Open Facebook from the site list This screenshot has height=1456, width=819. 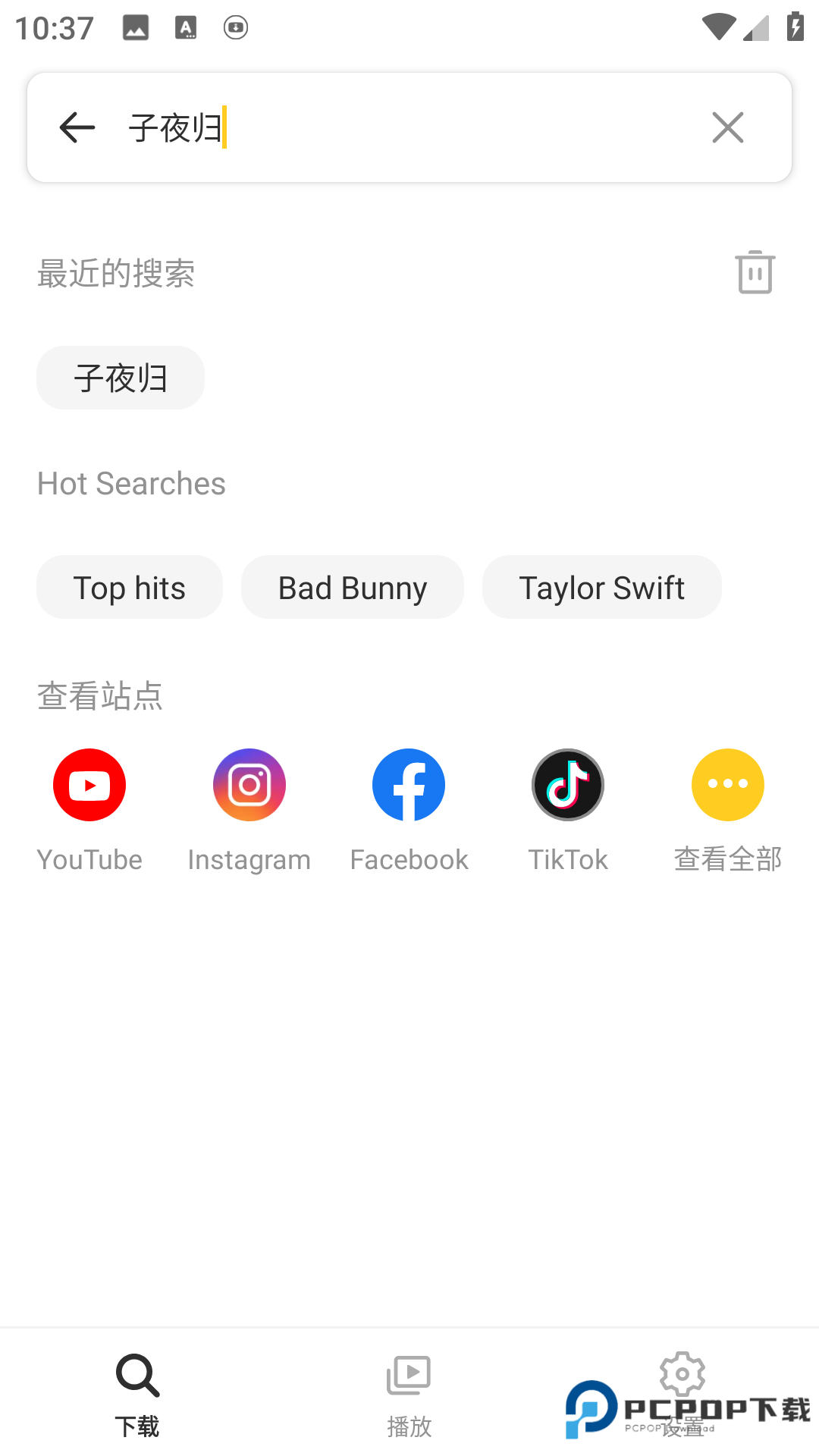pos(408,785)
